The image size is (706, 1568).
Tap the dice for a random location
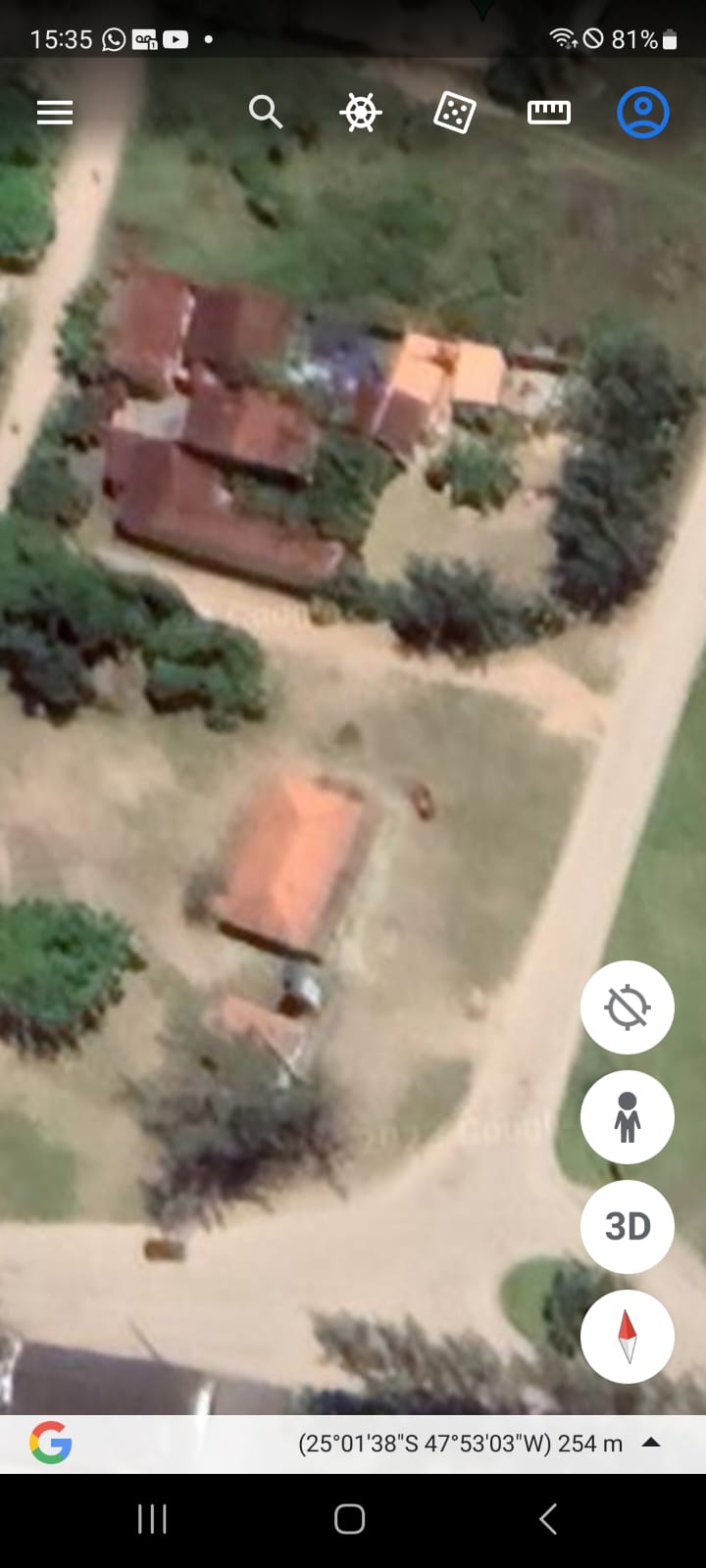pyautogui.click(x=454, y=113)
